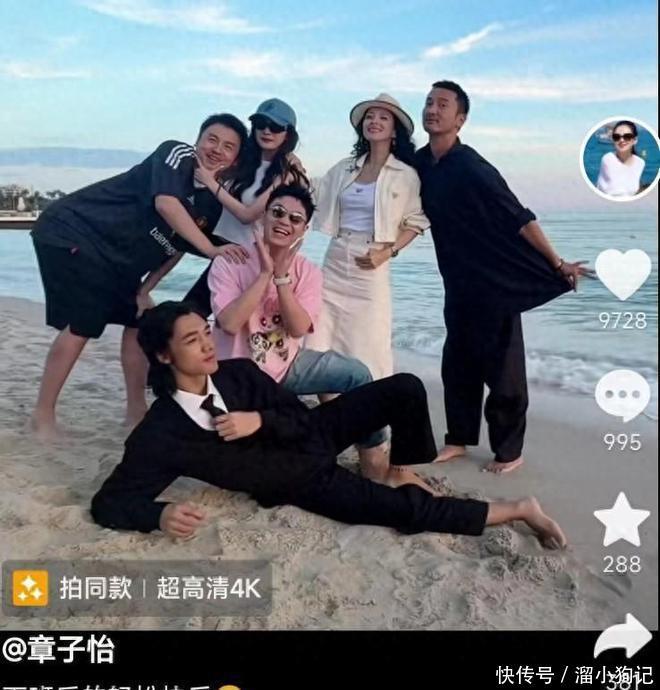Viewport: 660px width, 690px height.
Task: Like this video with the heart
Action: (622, 274)
